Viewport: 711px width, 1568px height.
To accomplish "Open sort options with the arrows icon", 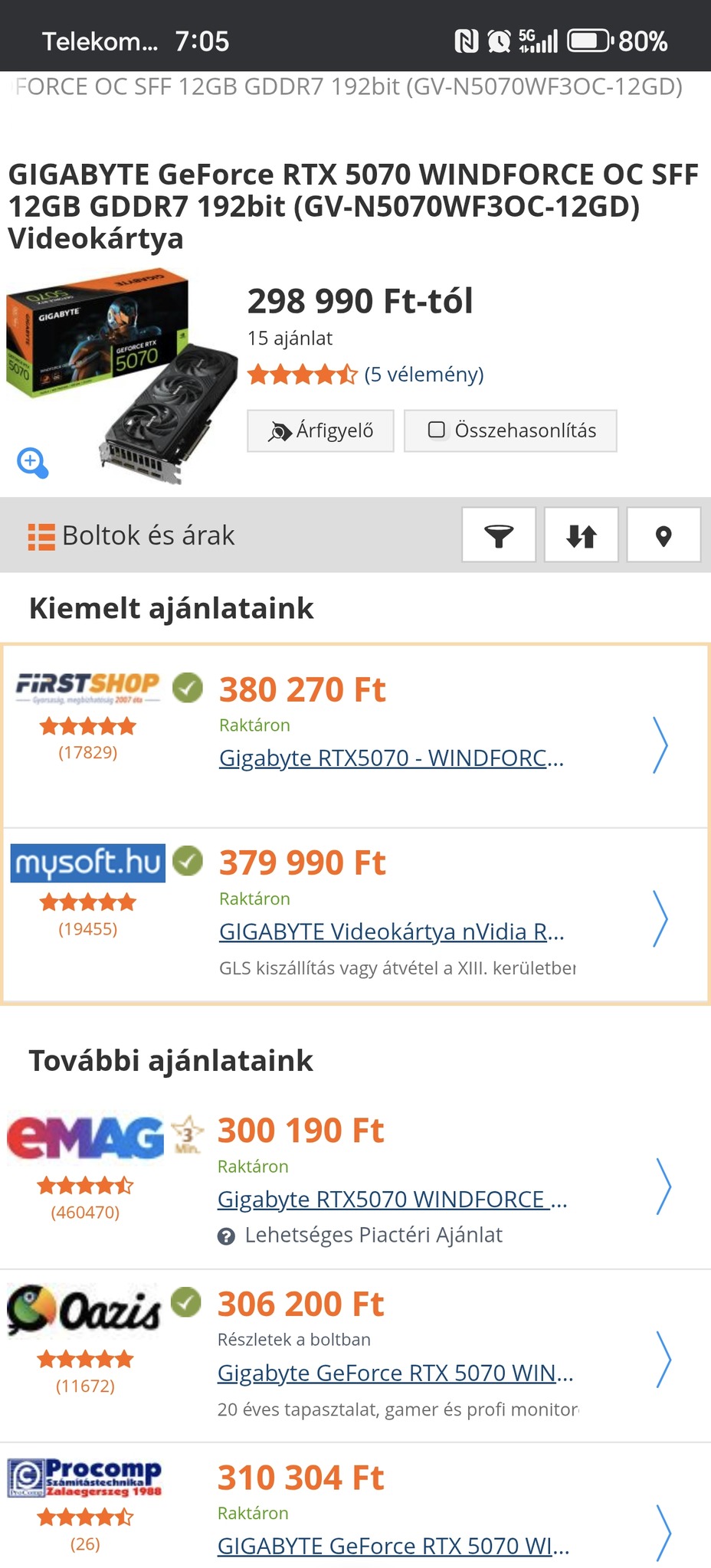I will (x=581, y=535).
